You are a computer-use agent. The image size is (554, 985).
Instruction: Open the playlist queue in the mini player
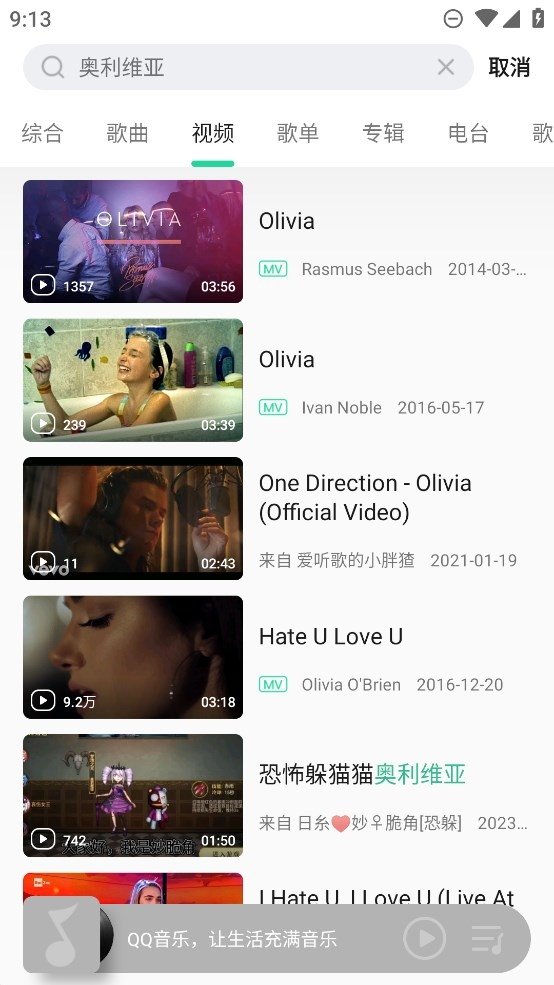coord(487,939)
